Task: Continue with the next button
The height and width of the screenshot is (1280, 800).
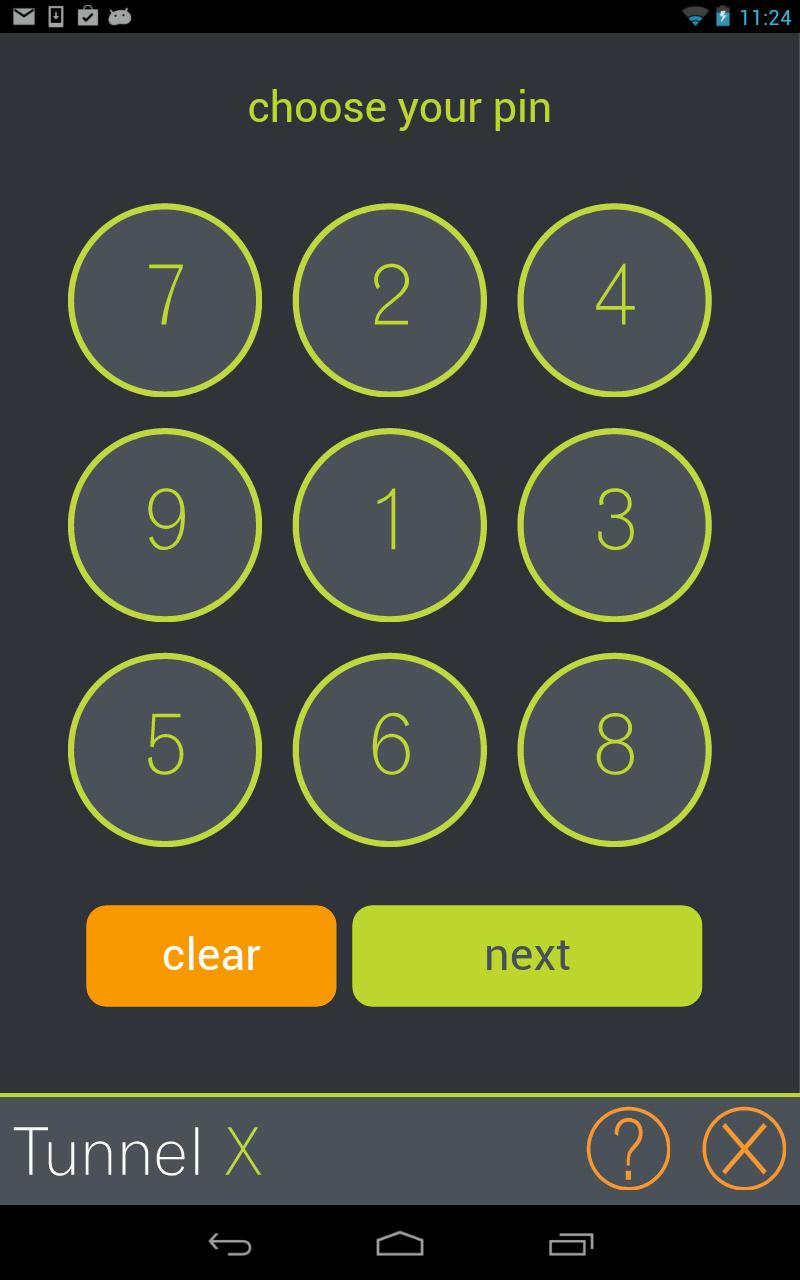Action: pyautogui.click(x=527, y=956)
